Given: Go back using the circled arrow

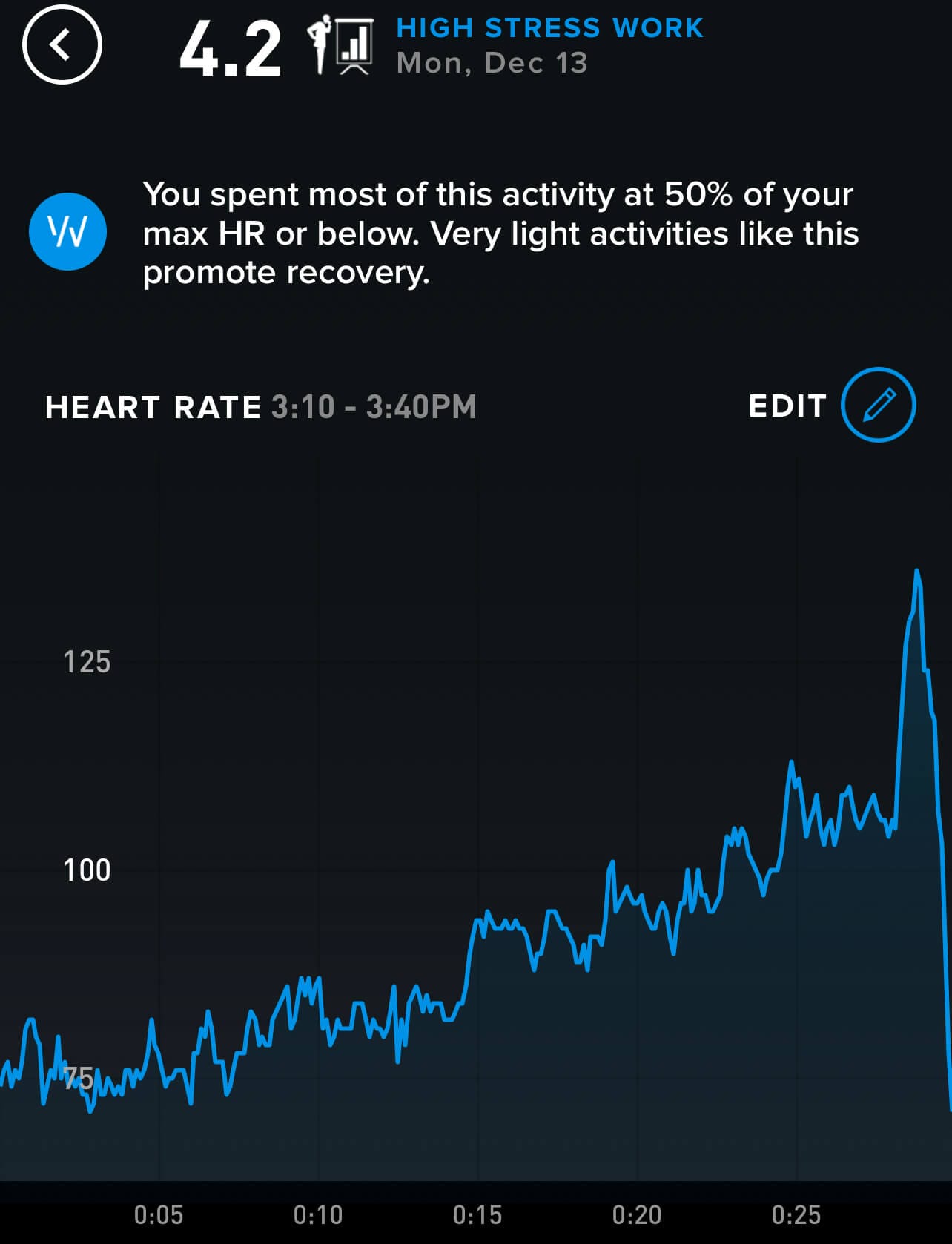Looking at the screenshot, I should (x=62, y=46).
